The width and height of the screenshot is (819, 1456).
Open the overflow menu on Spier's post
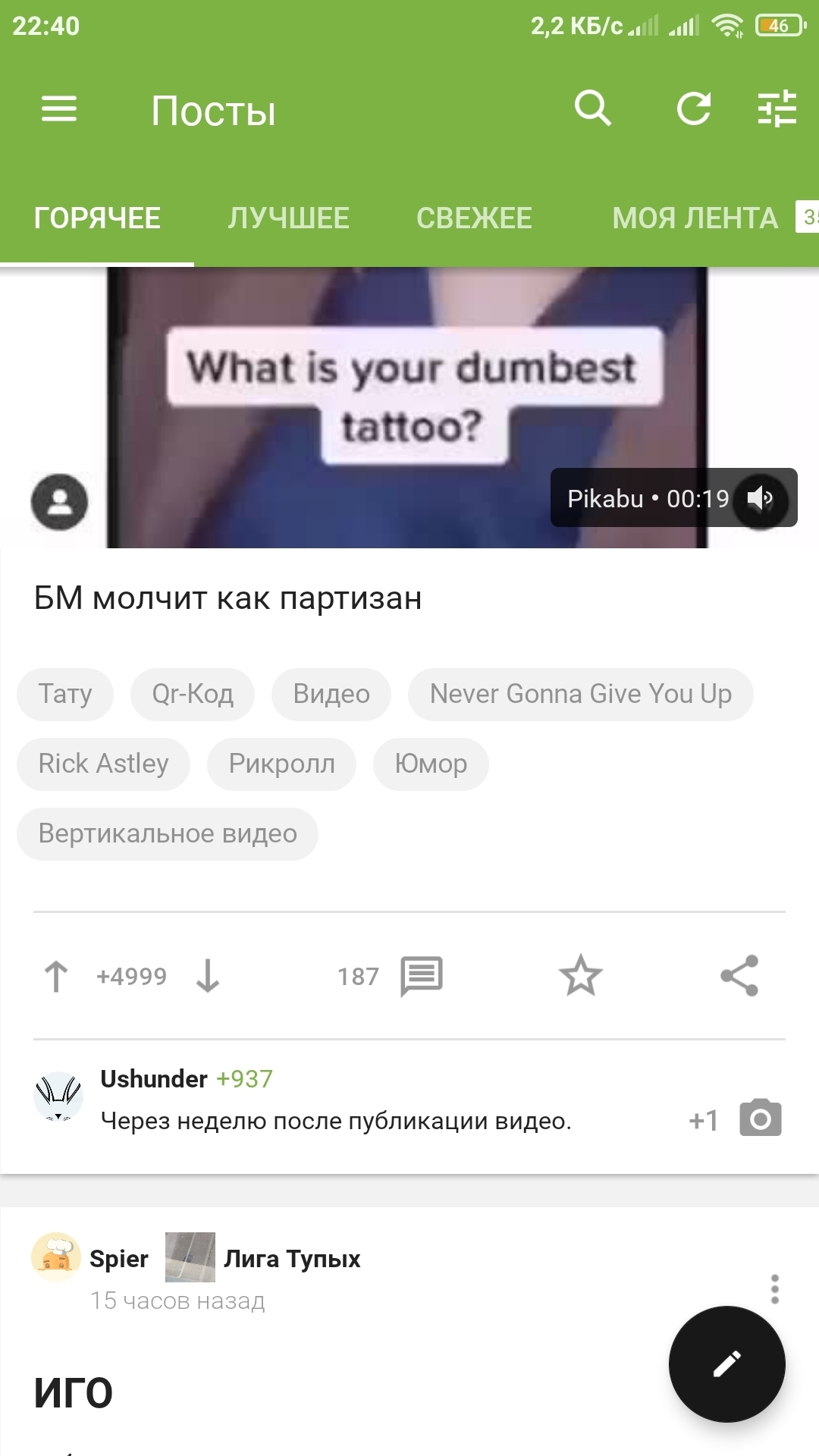coord(774,1288)
